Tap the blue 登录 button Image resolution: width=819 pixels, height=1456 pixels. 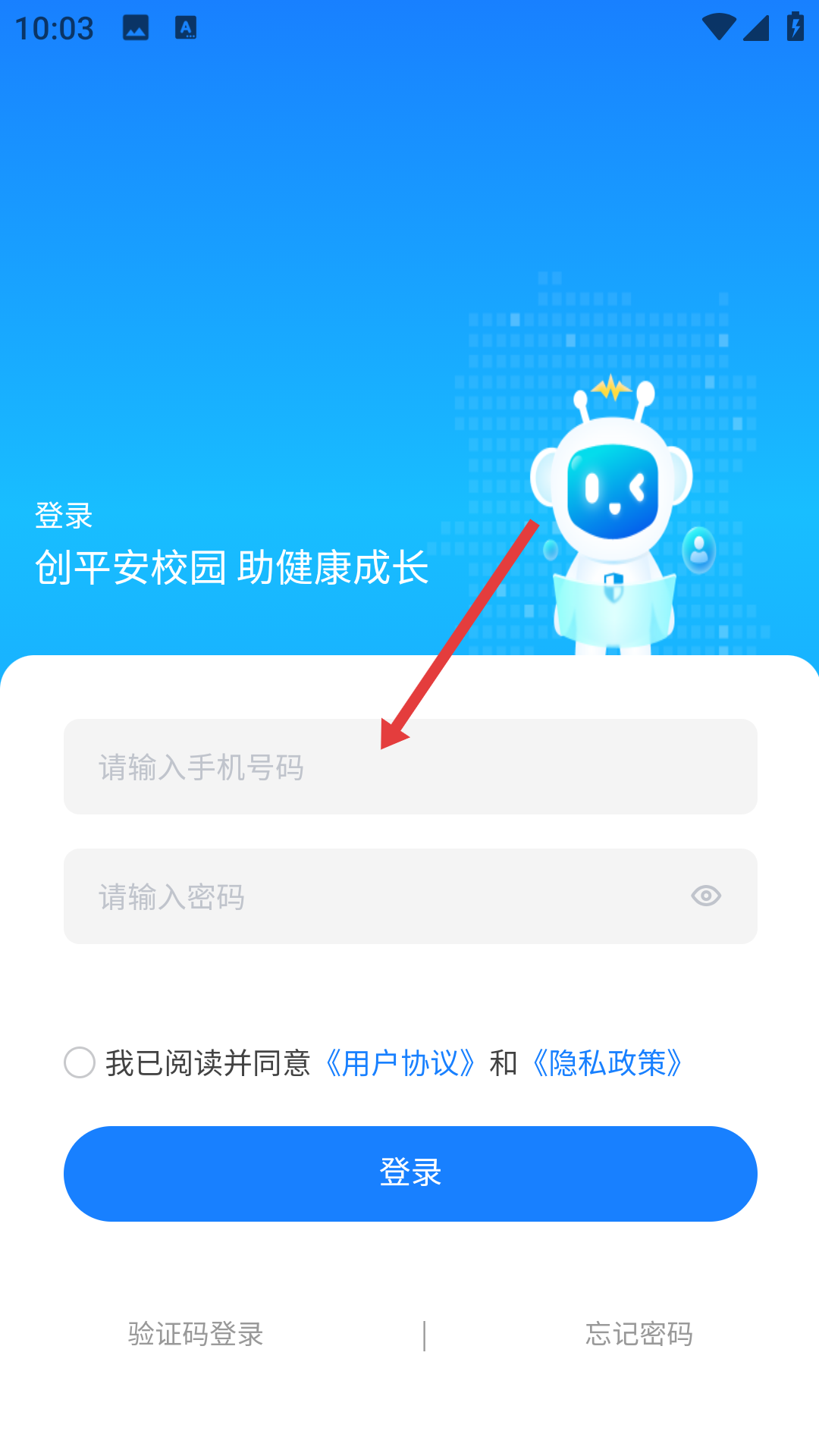tap(409, 1173)
